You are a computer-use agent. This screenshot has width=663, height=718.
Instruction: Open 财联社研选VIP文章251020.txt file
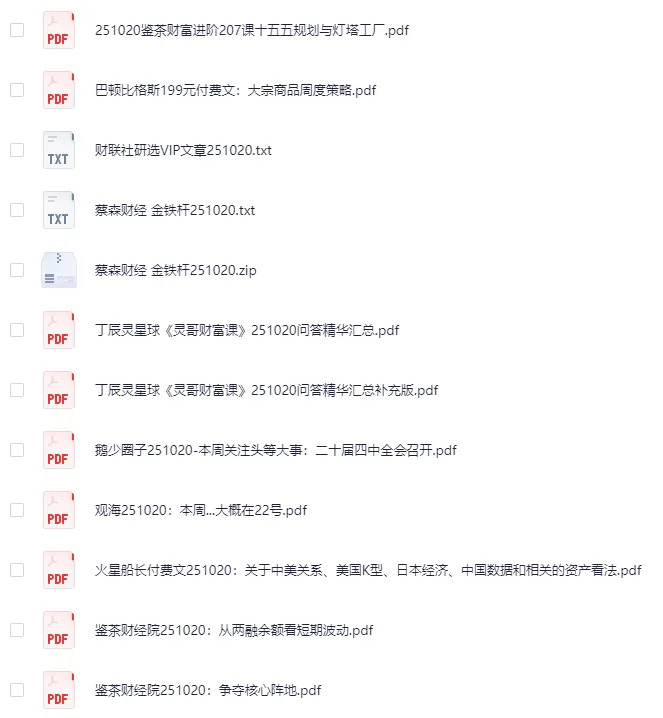tap(183, 150)
